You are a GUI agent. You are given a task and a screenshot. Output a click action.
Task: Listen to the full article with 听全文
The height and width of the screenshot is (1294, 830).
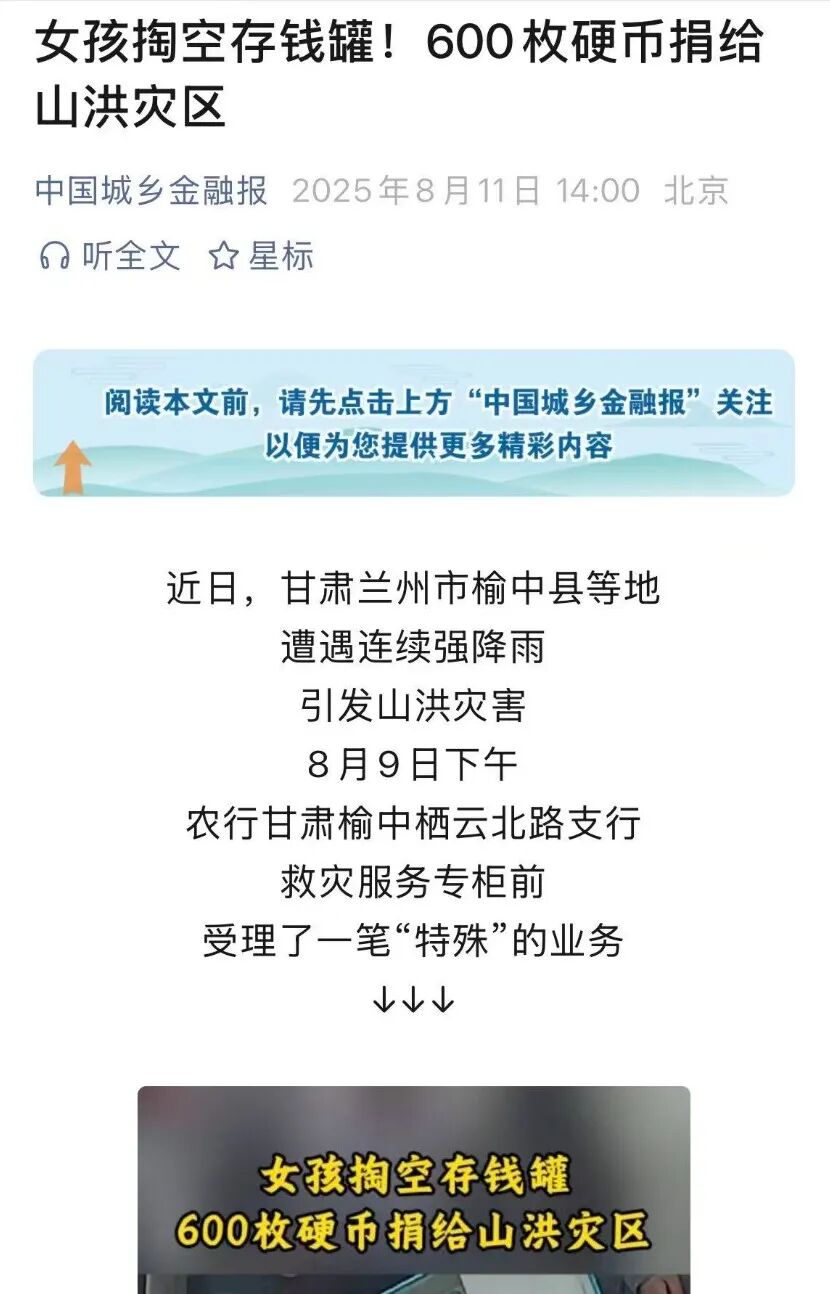(110, 256)
